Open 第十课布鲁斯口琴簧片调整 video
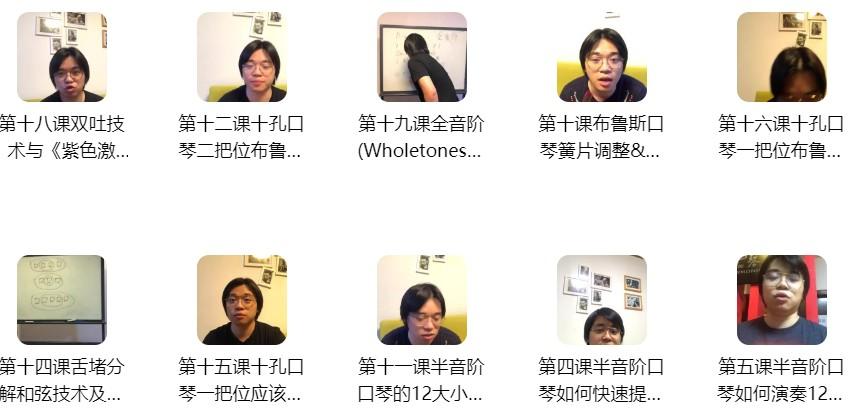 point(602,57)
